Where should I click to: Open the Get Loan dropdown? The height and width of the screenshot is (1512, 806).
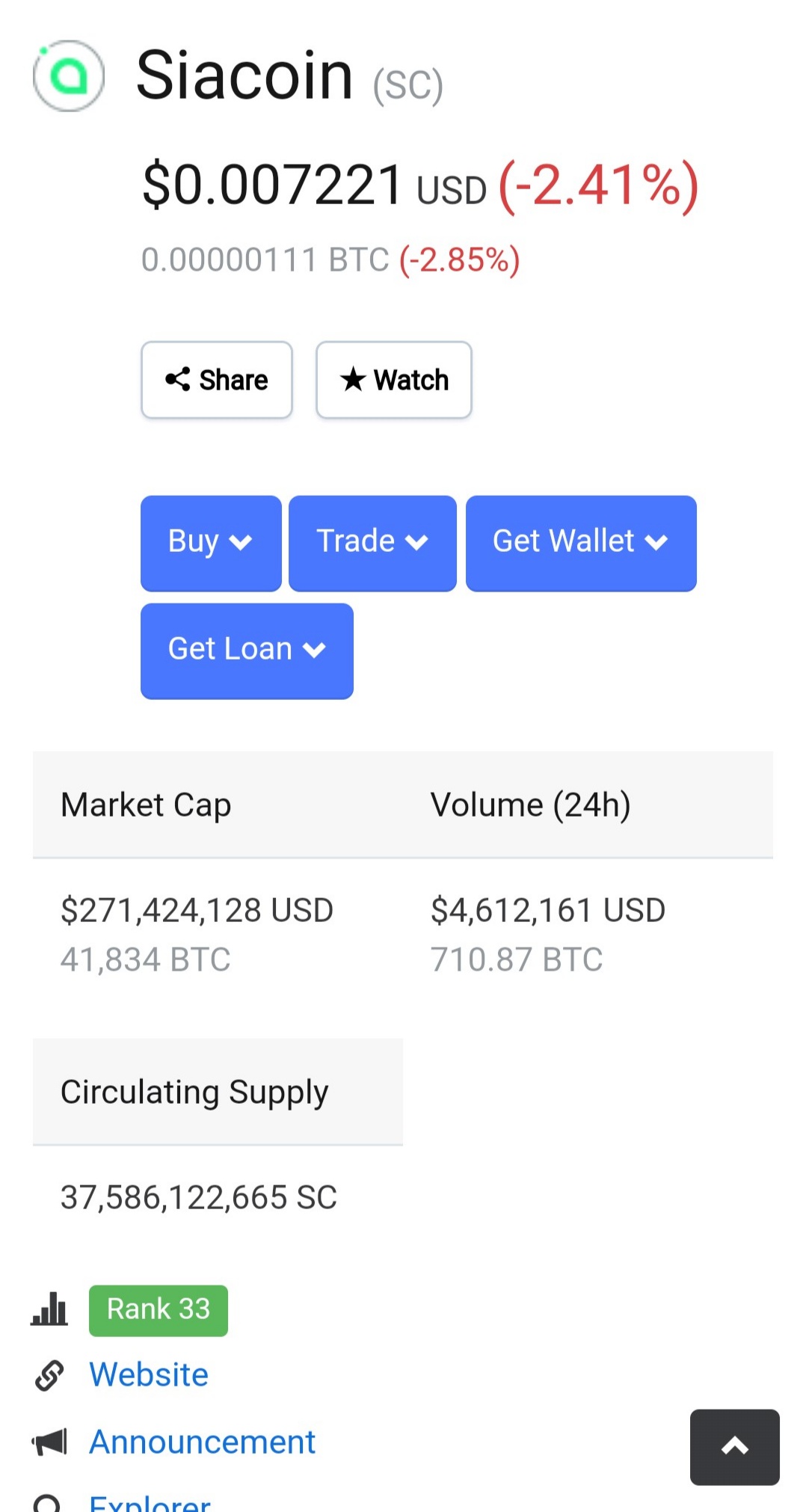247,650
